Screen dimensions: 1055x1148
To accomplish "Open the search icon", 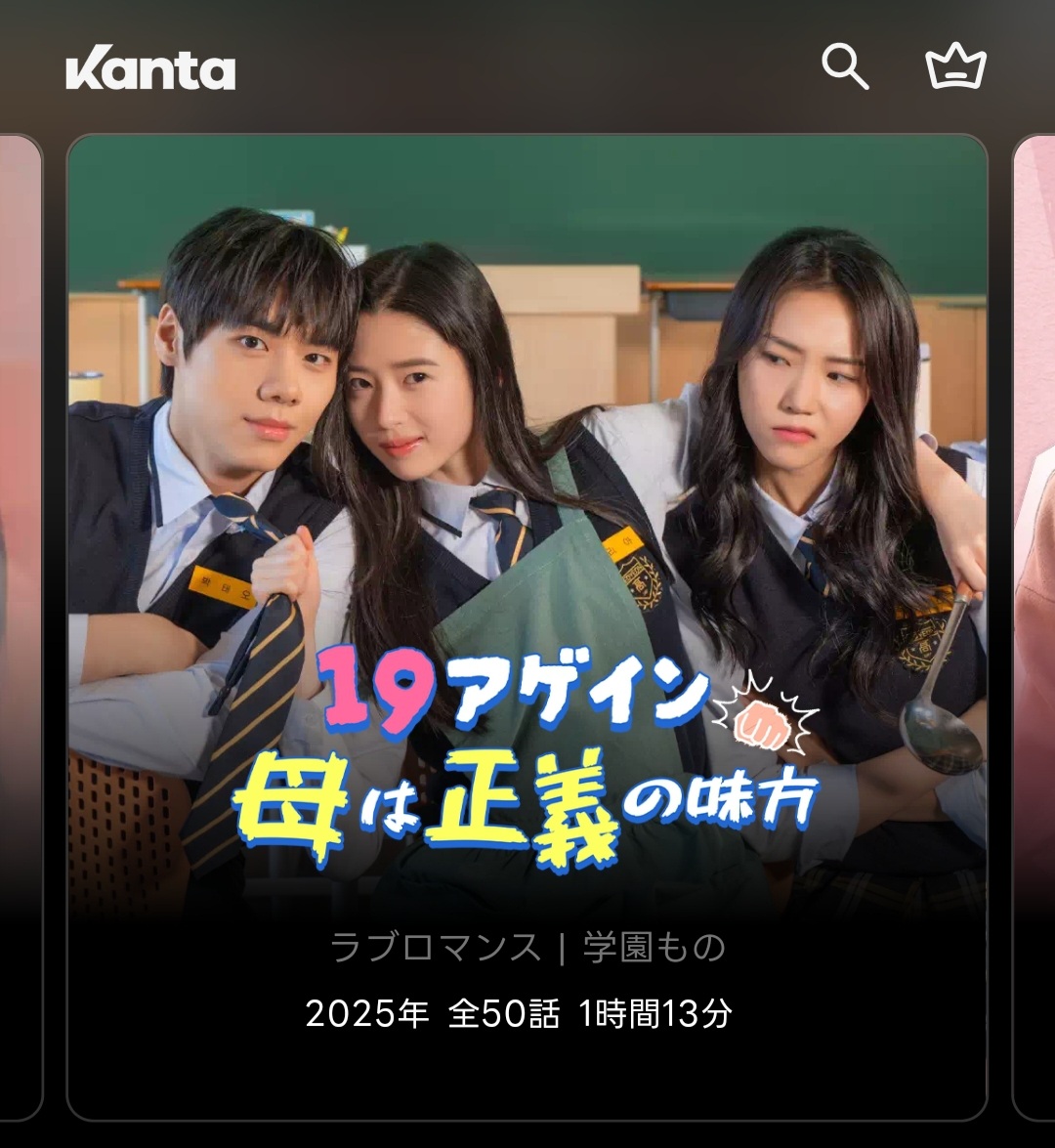I will tap(845, 67).
